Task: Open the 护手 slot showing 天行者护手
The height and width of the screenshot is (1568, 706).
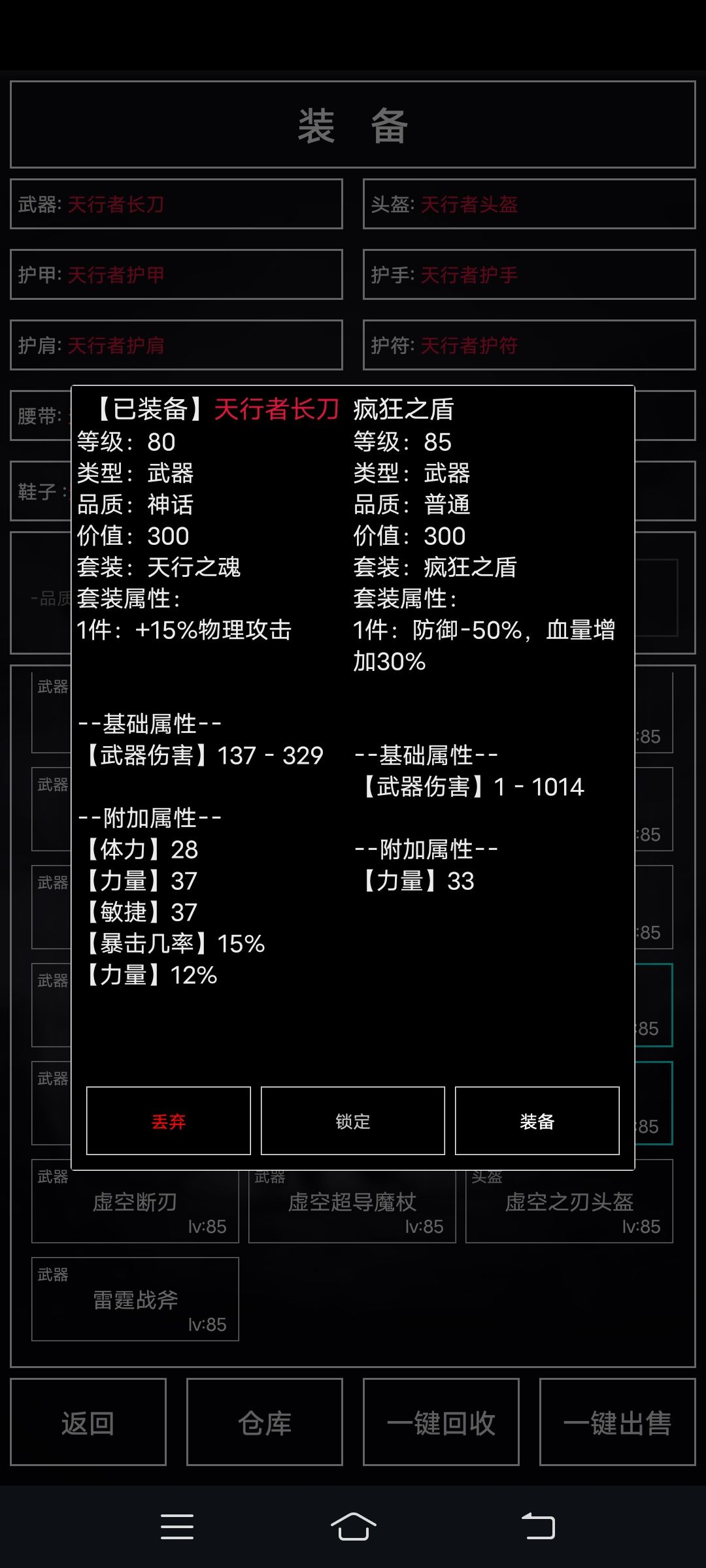Action: (528, 274)
